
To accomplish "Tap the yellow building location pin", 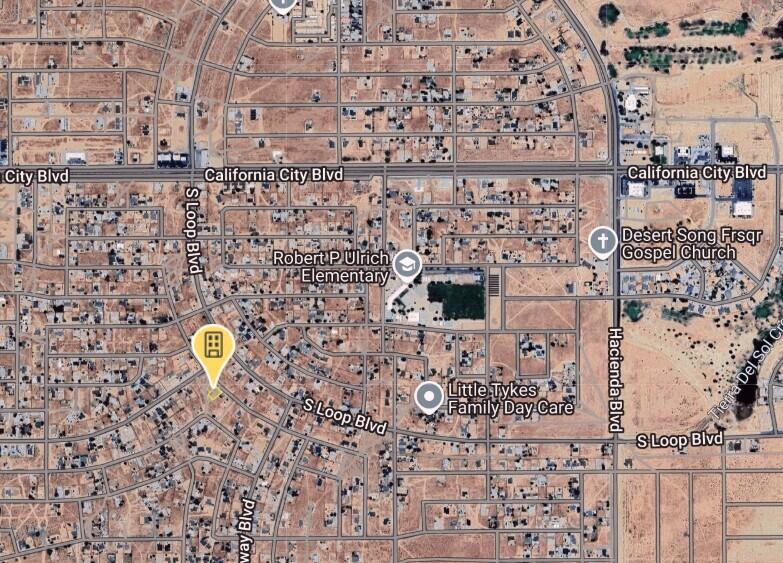I will click(213, 347).
